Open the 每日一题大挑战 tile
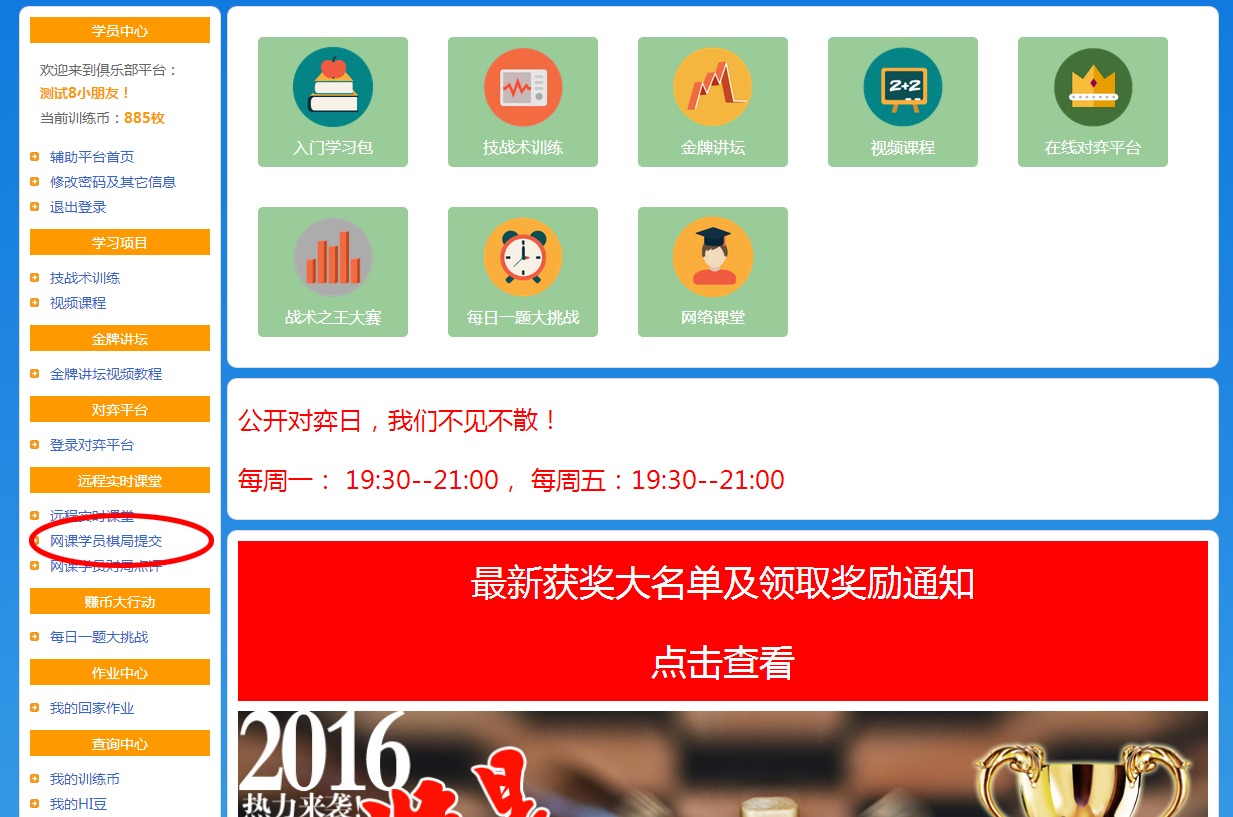Viewport: 1233px width, 817px height. [x=522, y=272]
